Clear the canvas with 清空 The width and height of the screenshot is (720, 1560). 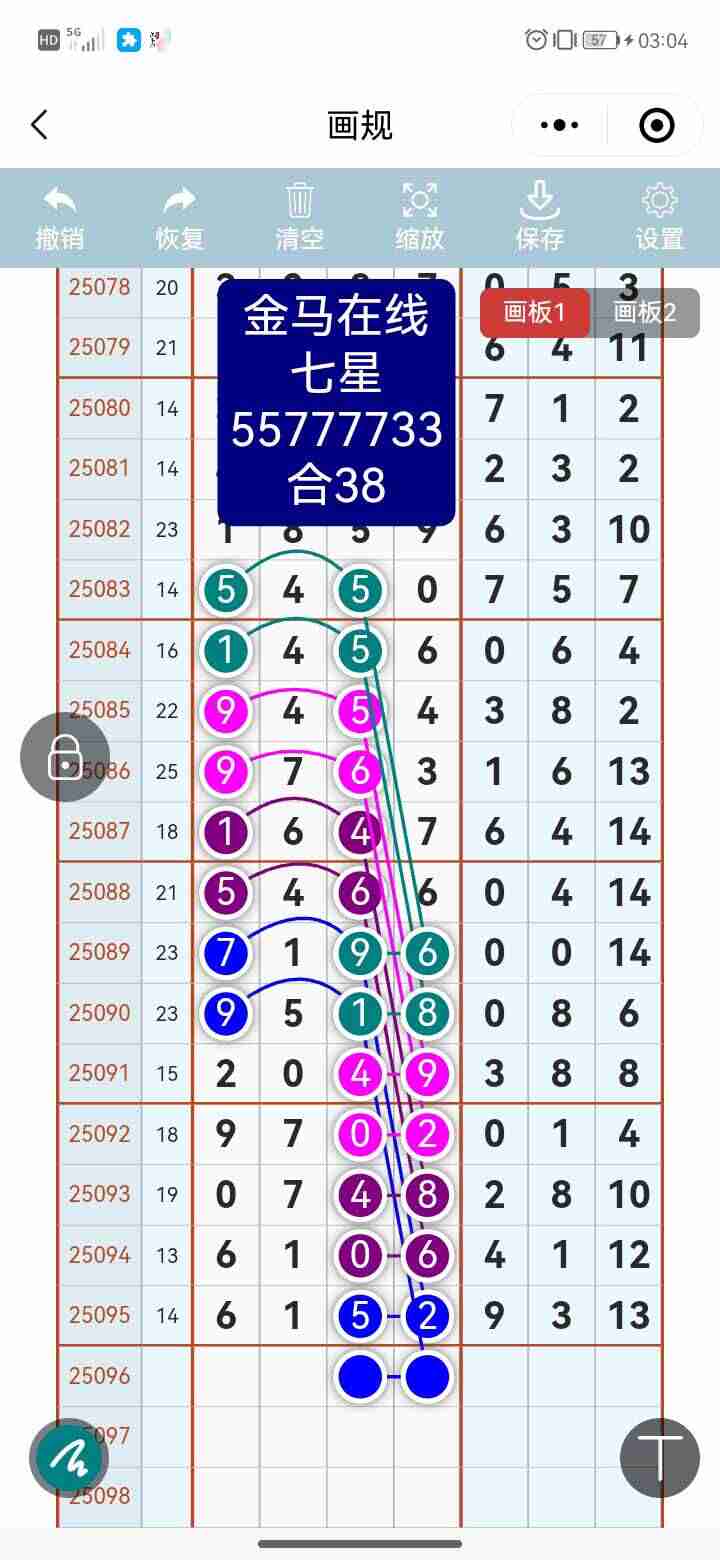point(300,217)
